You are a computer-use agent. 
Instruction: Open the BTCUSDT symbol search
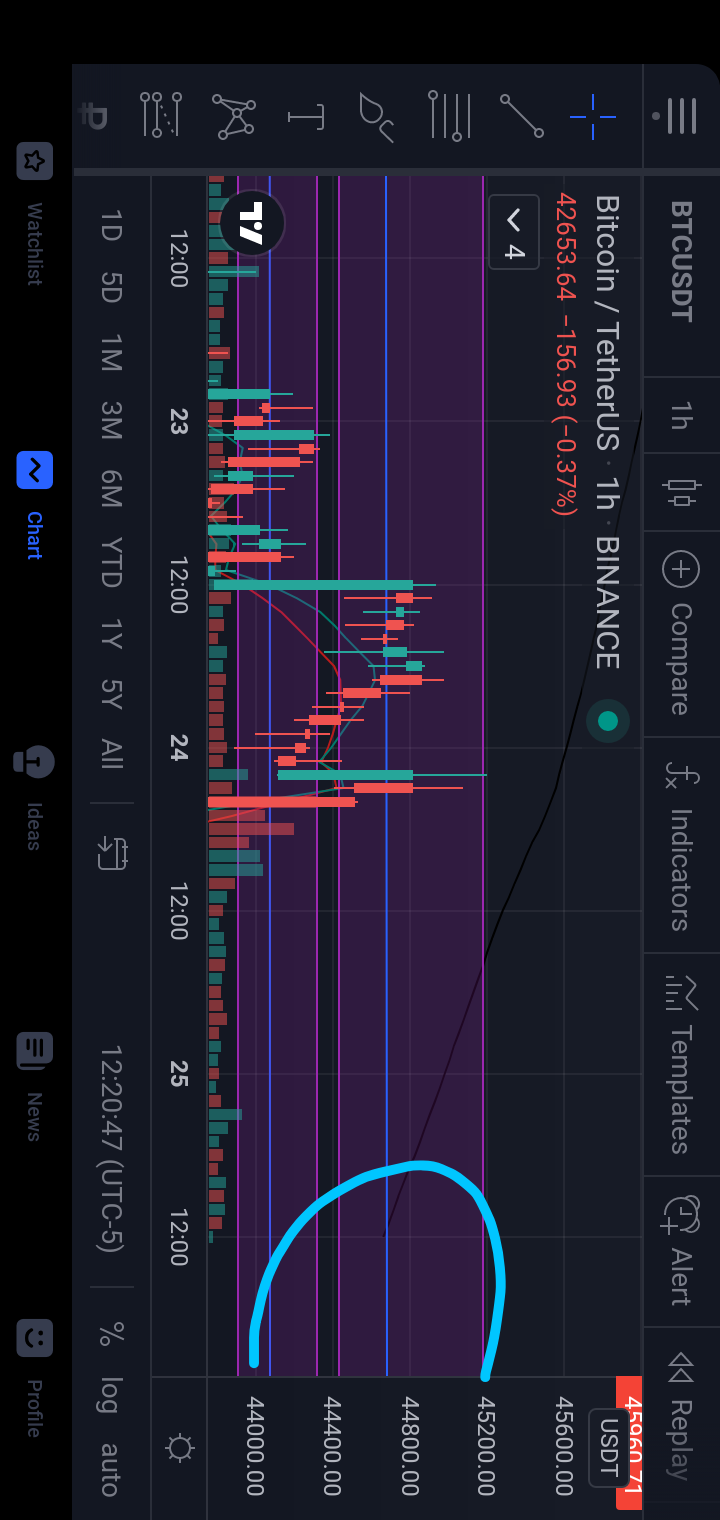680,262
